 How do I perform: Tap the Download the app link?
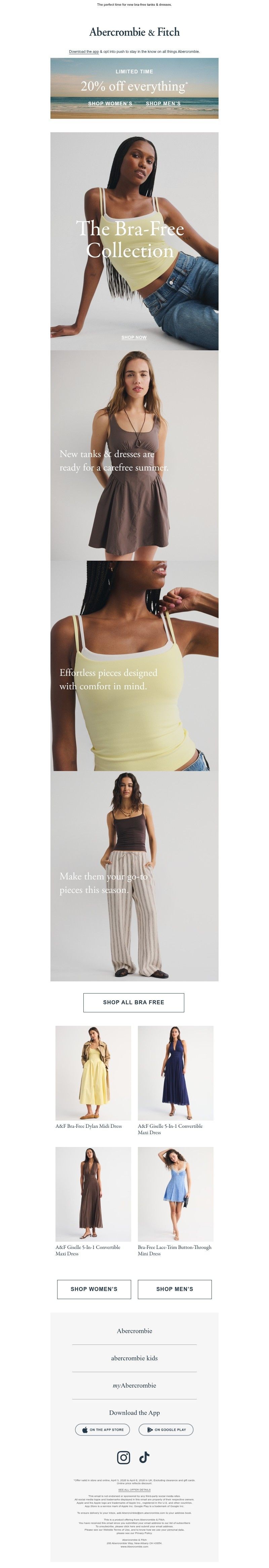(84, 52)
